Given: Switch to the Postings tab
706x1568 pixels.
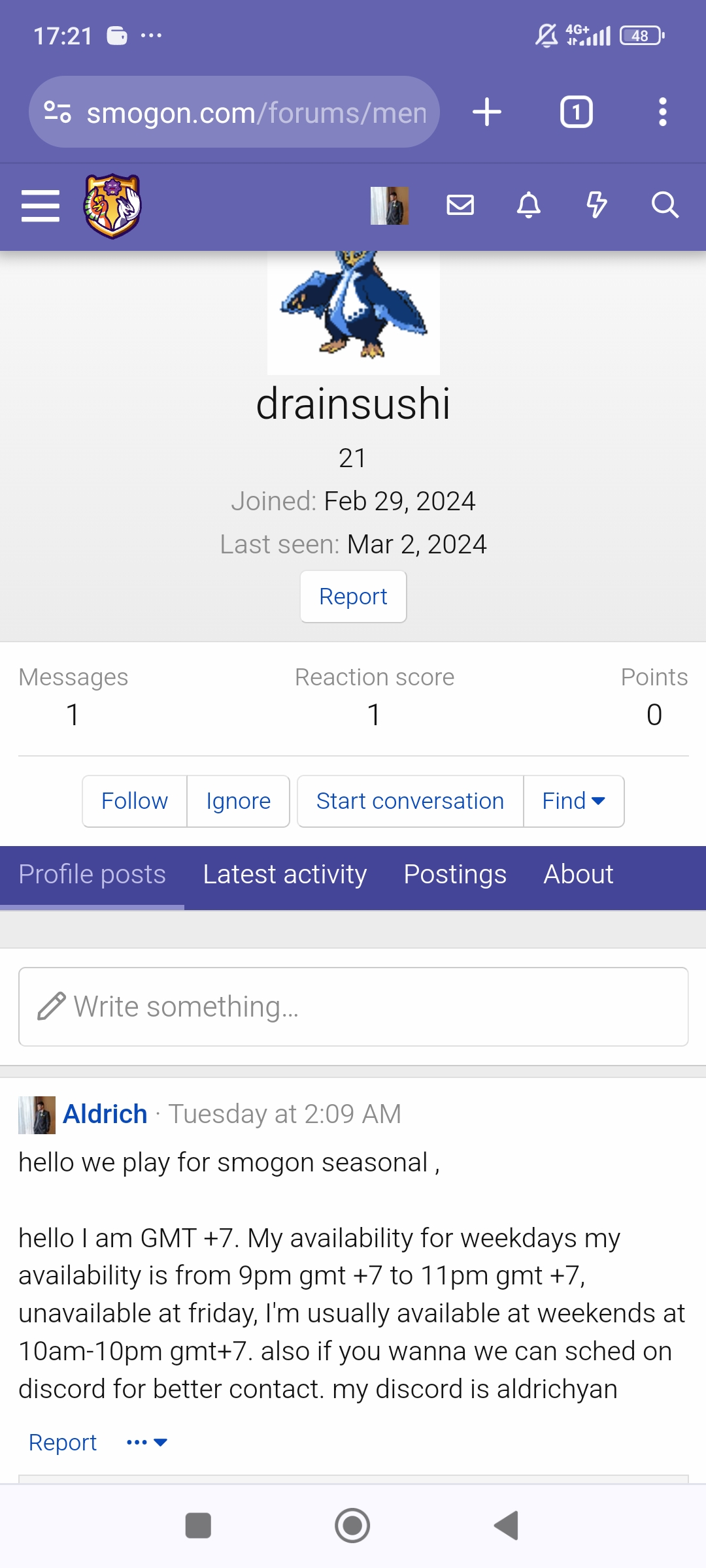Looking at the screenshot, I should [x=455, y=874].
